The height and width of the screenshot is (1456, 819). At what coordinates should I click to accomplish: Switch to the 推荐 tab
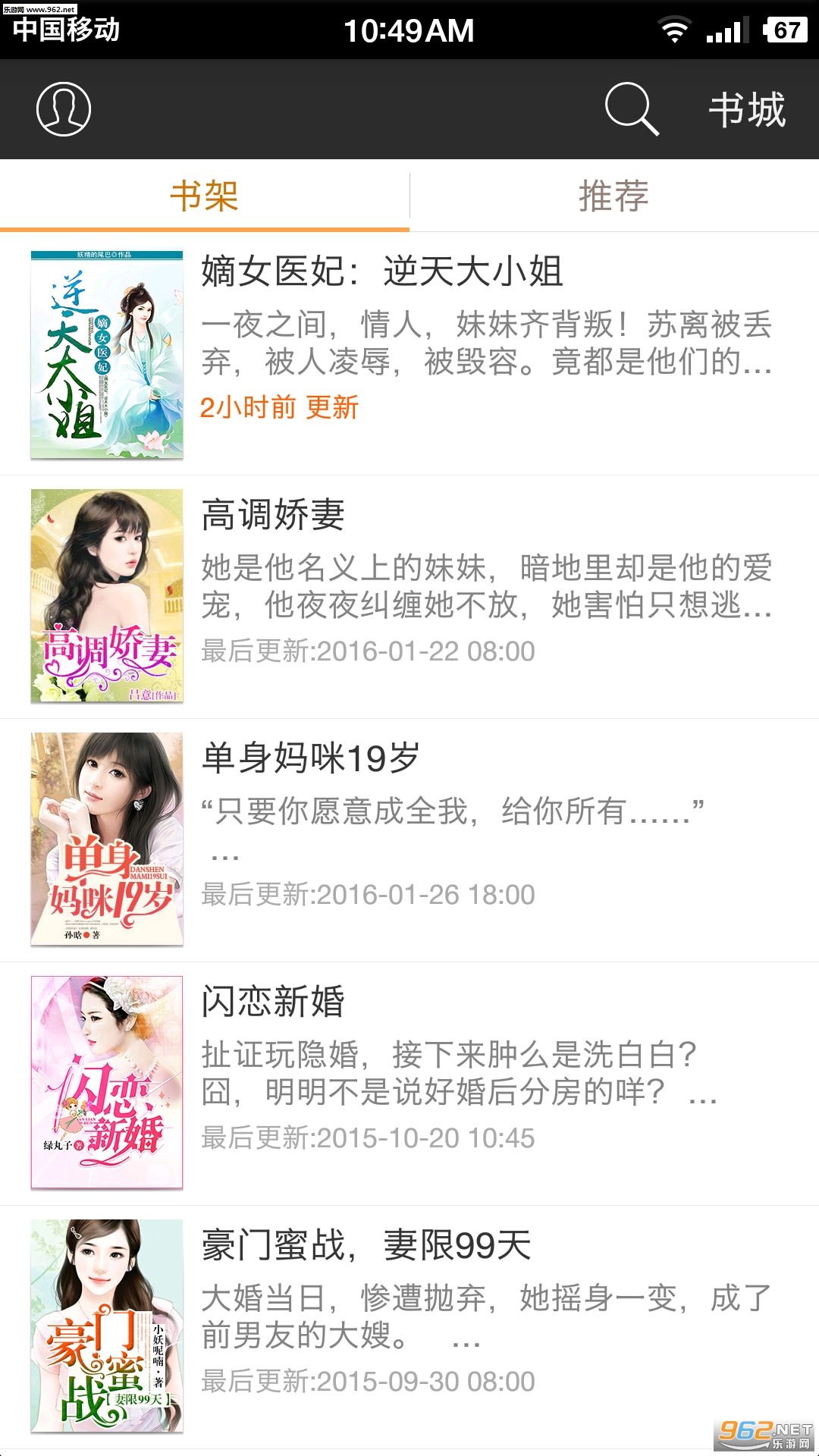[x=614, y=196]
